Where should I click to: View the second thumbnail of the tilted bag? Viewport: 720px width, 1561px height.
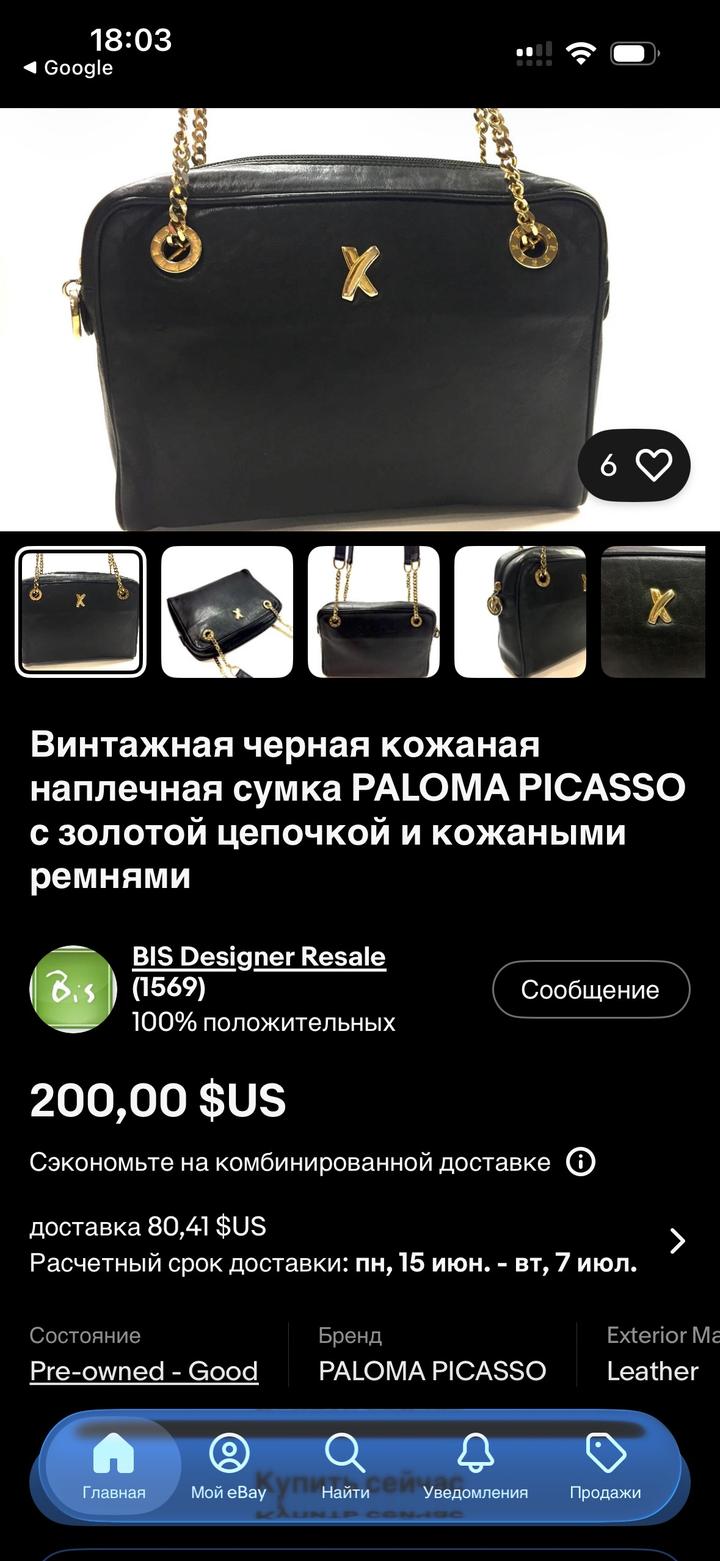(227, 612)
